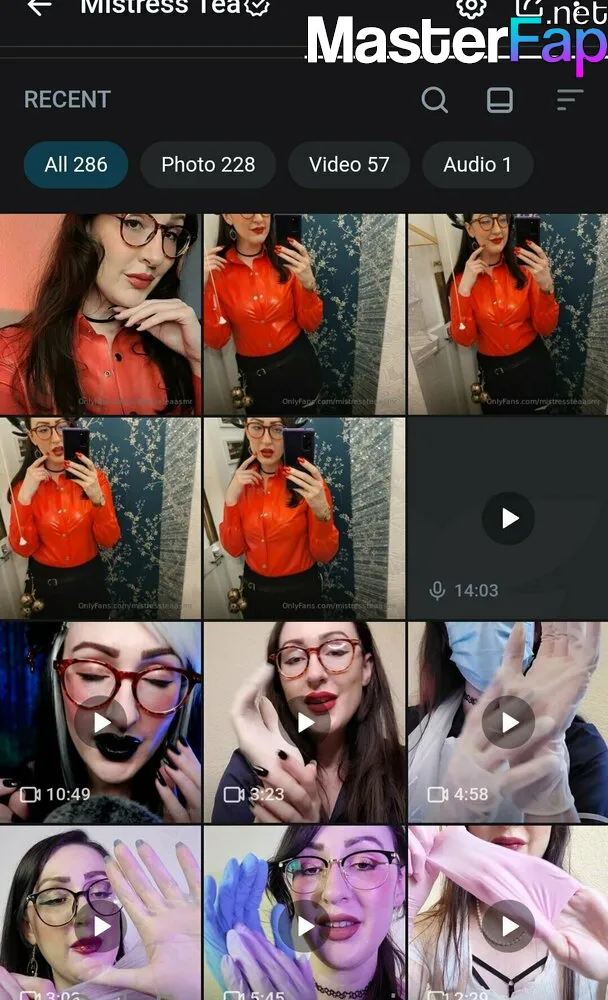Show only Video 57 items
This screenshot has width=608, height=1000.
(349, 165)
